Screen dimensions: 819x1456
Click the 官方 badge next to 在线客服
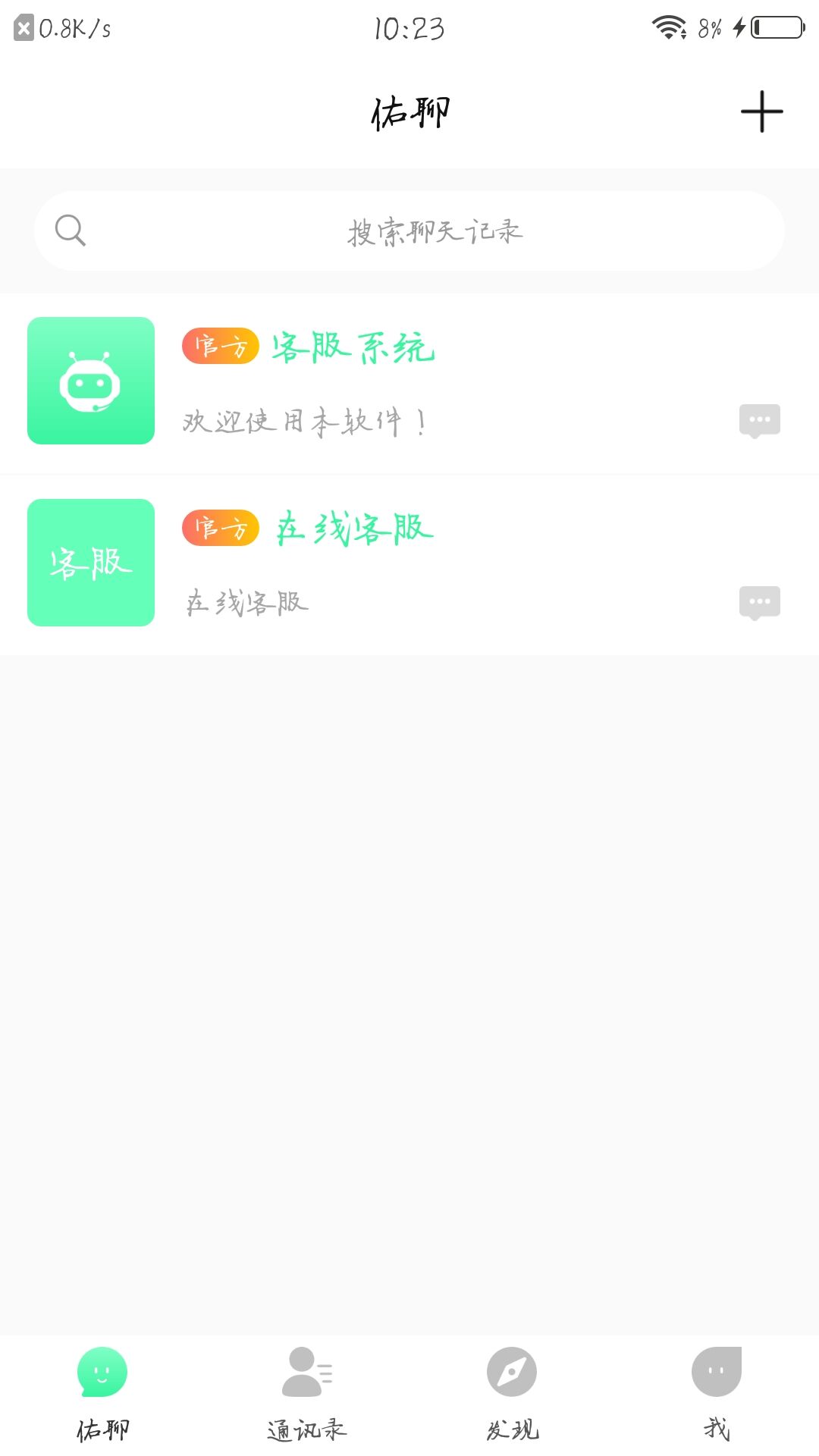[218, 529]
